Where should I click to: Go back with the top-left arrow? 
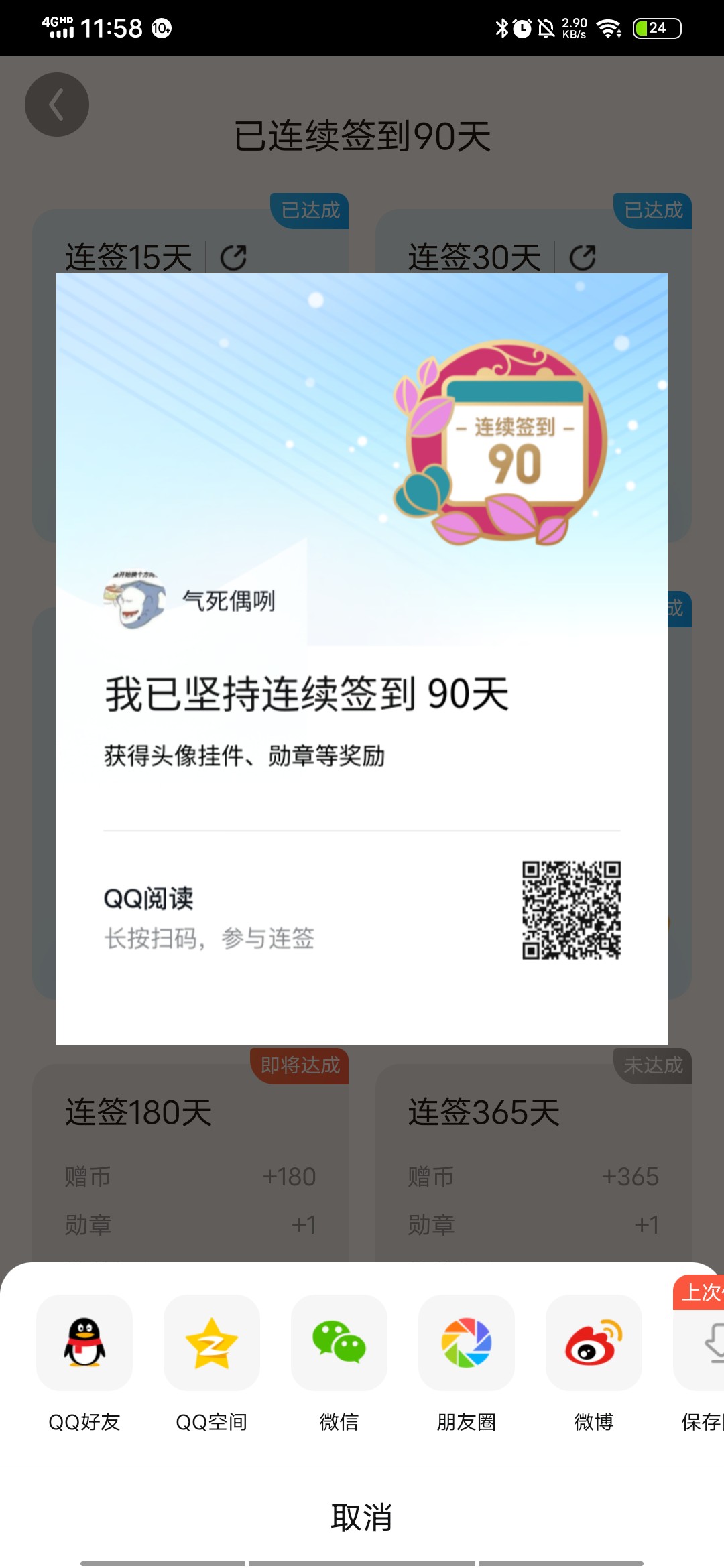click(x=57, y=105)
